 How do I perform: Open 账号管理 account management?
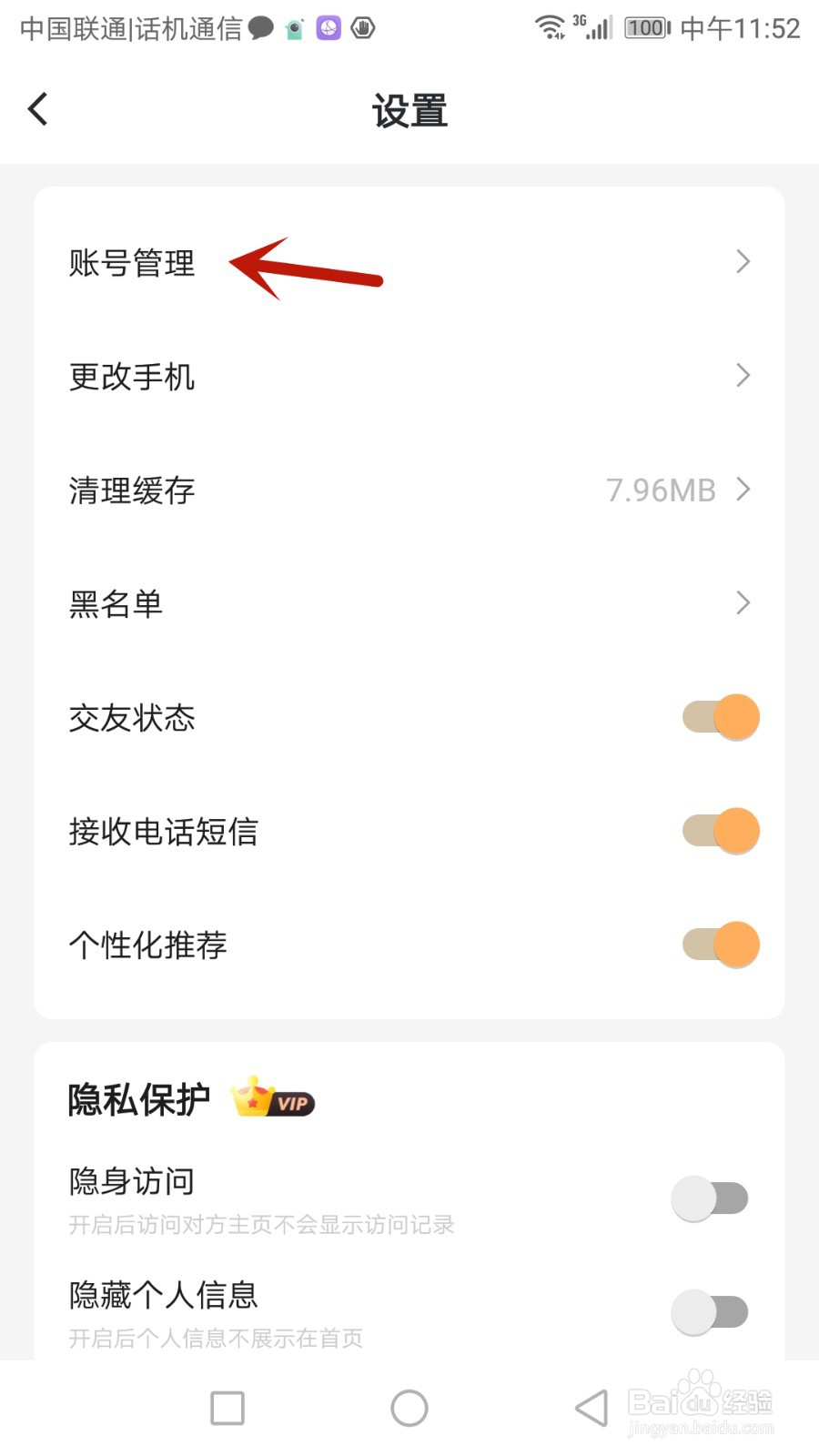(409, 263)
